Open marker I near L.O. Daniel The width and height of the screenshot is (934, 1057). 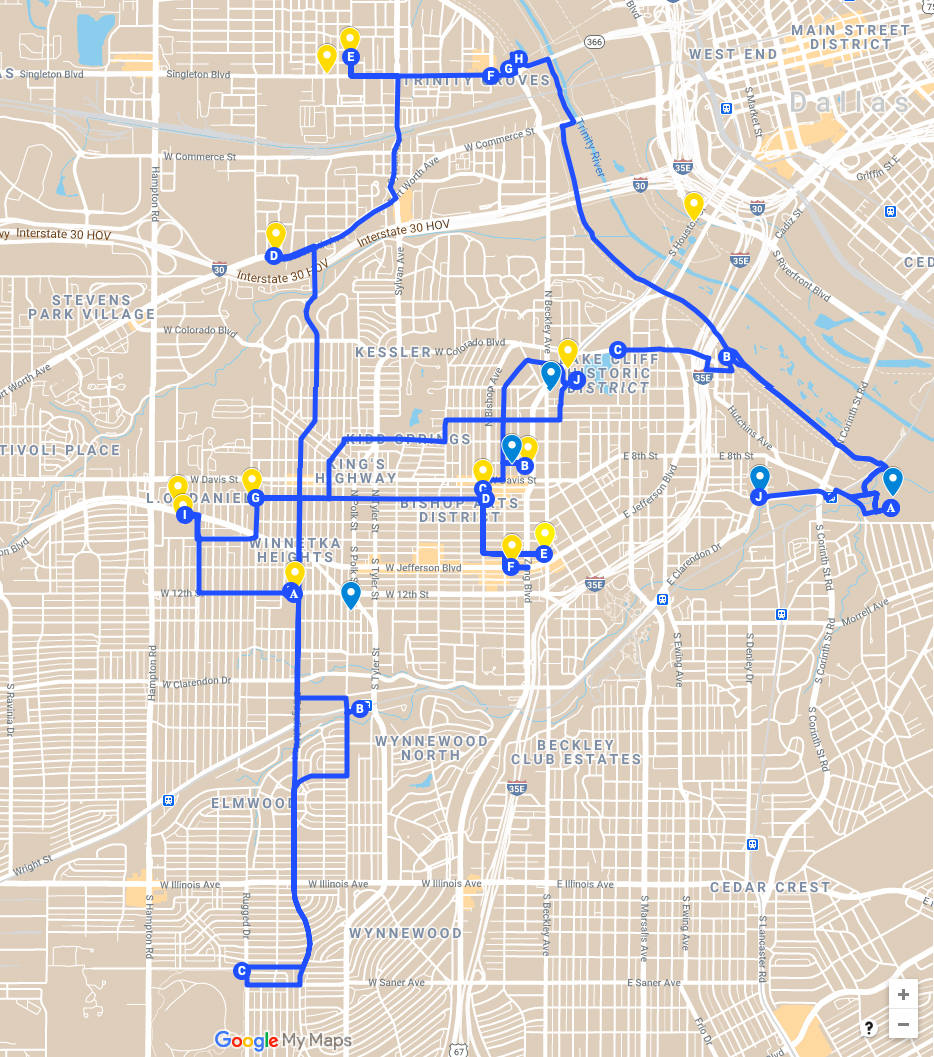click(x=184, y=515)
